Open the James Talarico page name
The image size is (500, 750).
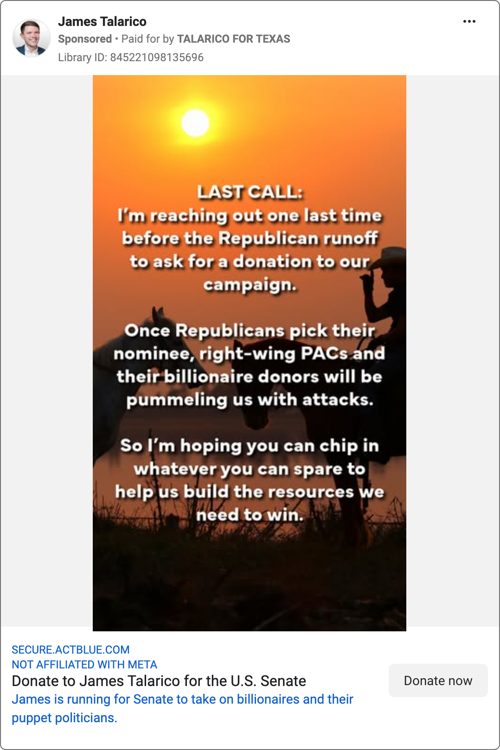click(x=102, y=22)
